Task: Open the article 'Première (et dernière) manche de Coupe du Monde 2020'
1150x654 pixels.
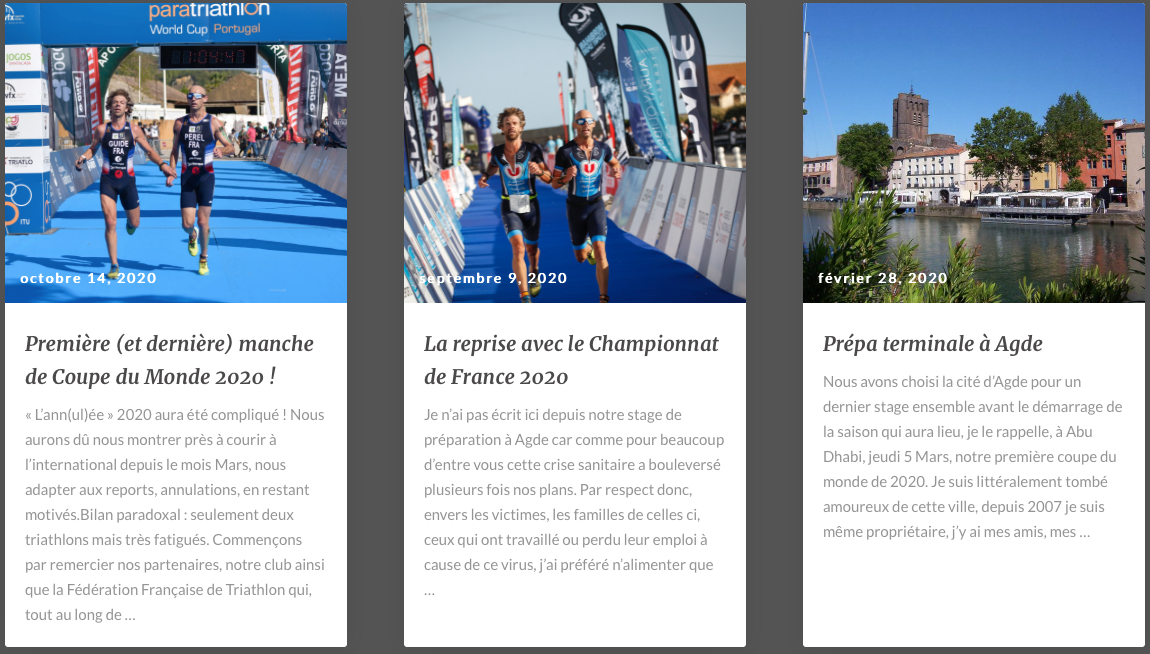Action: (169, 360)
